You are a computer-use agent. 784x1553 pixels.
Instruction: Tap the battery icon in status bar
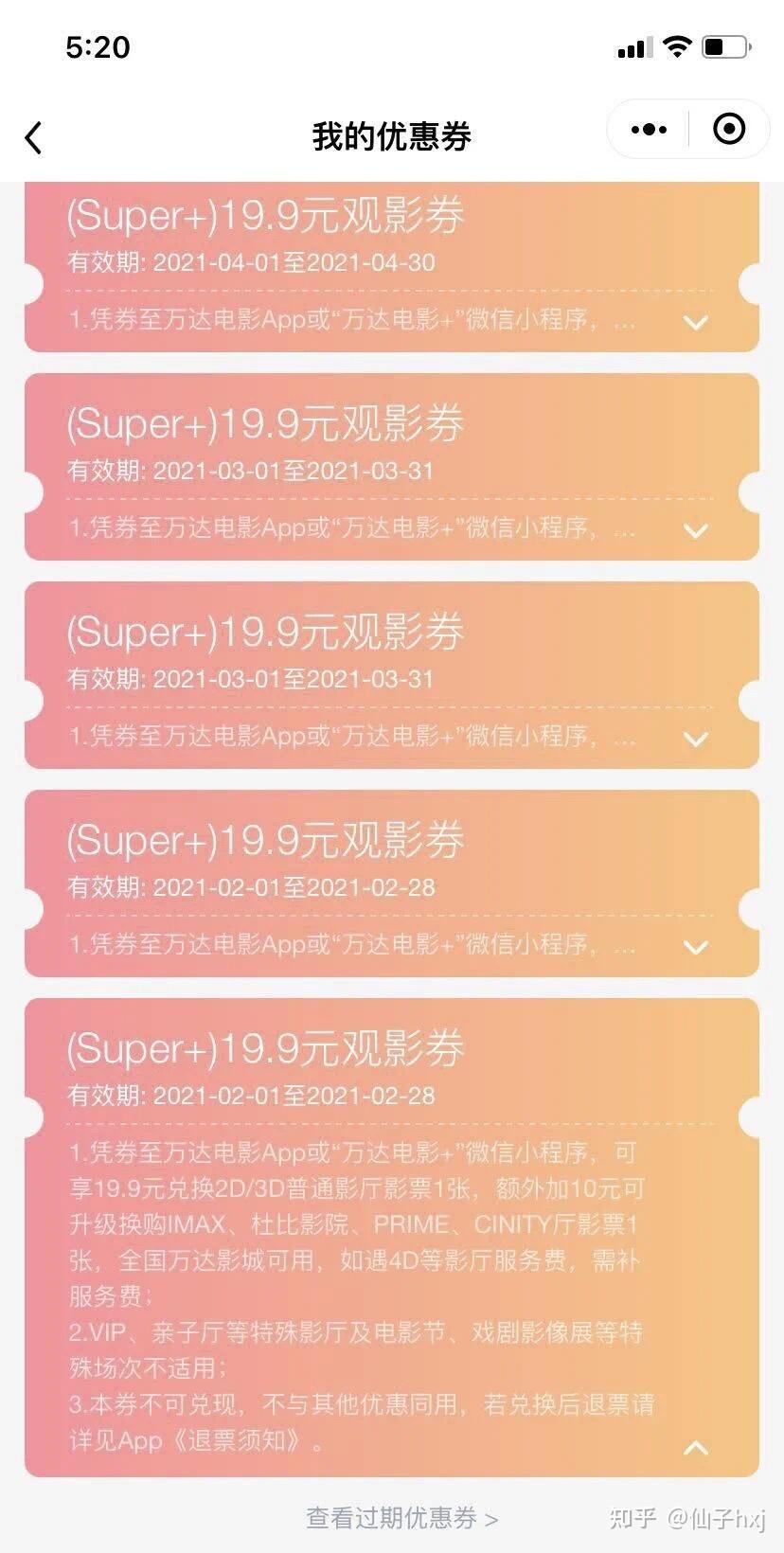[x=725, y=47]
